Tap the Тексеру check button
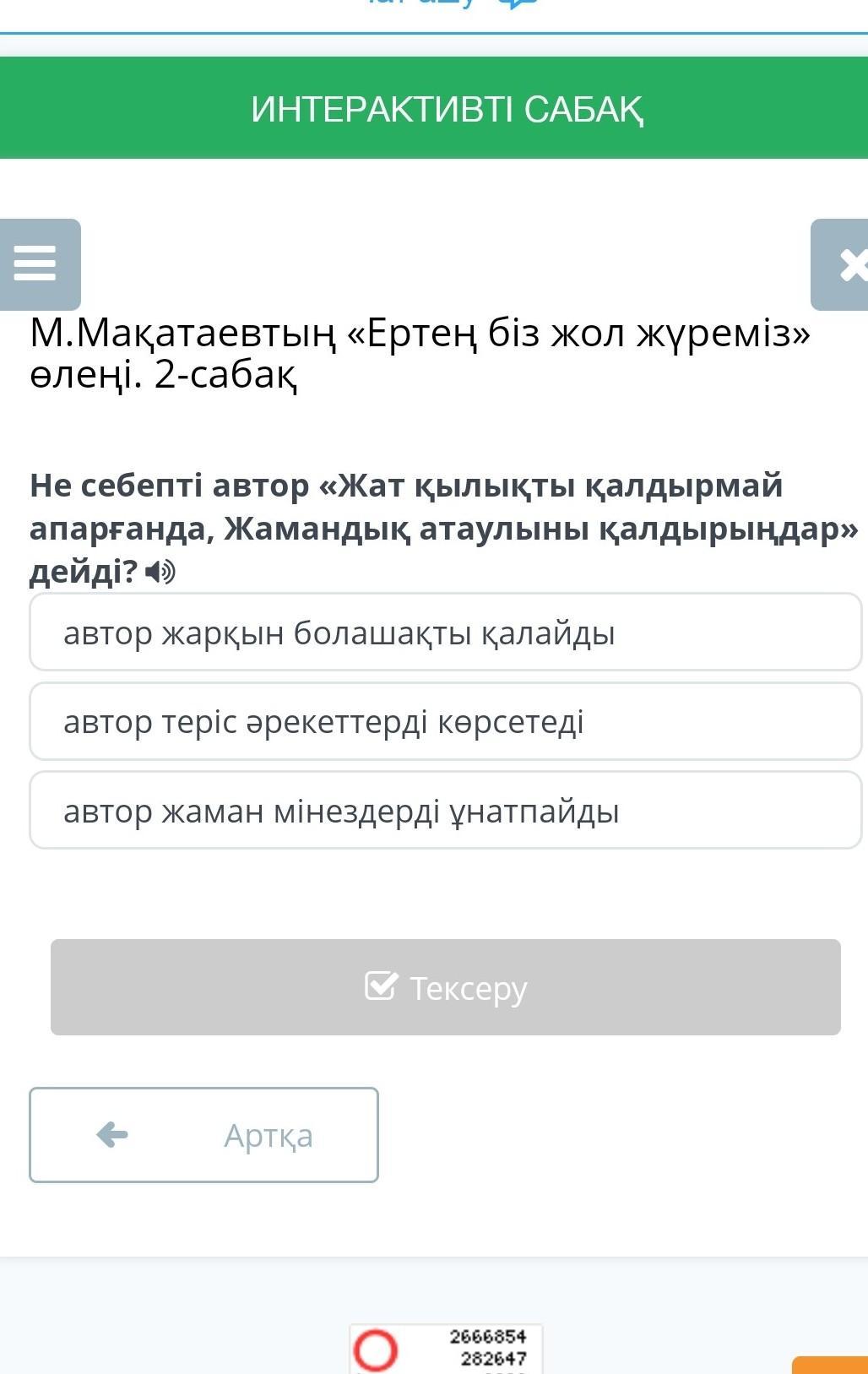This screenshot has height=1374, width=868. point(445,987)
